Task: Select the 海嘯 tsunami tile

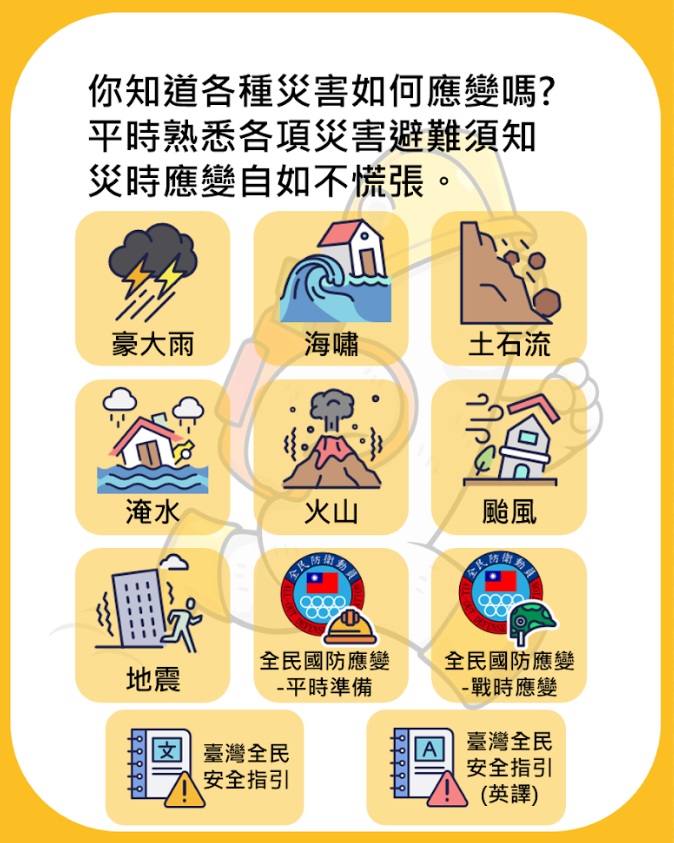Action: (331, 288)
